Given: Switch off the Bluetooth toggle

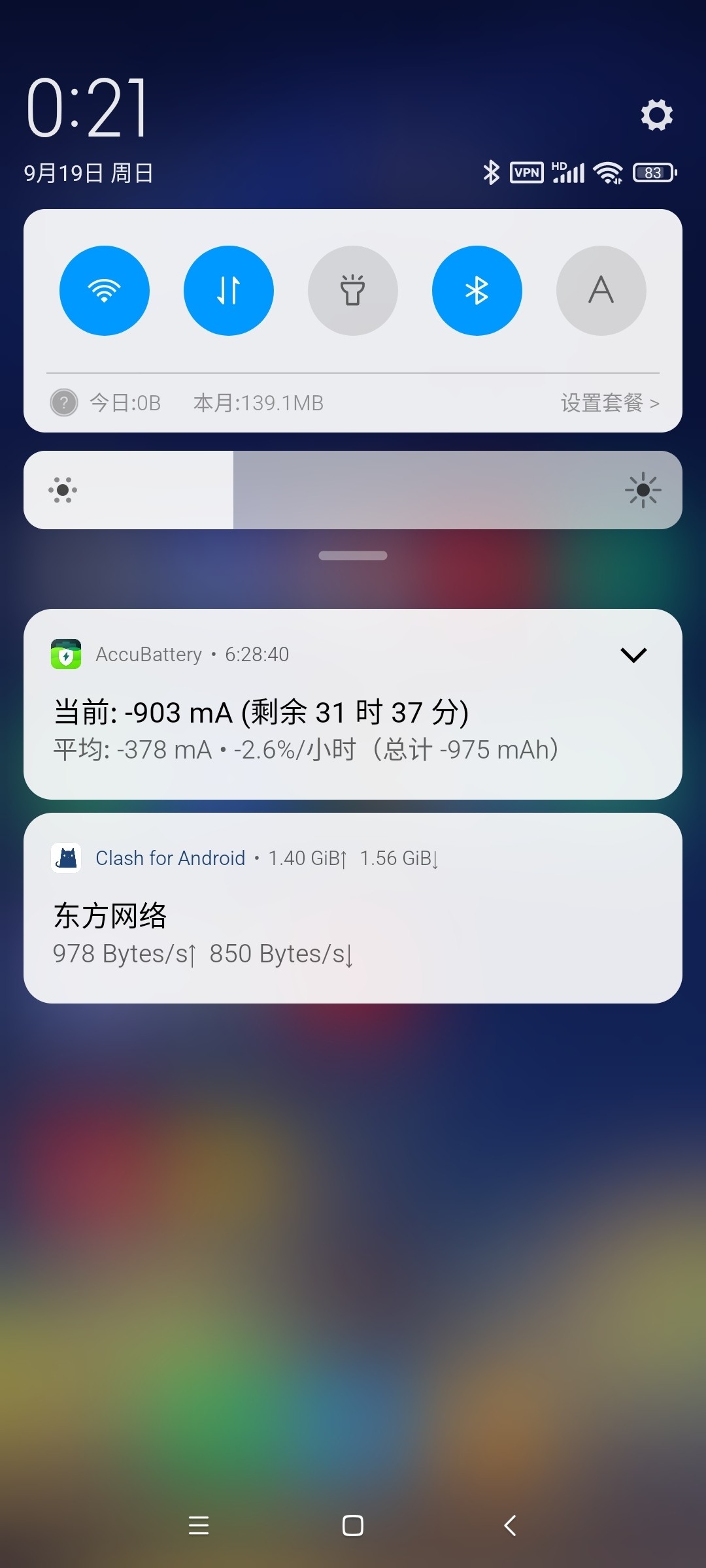Looking at the screenshot, I should (477, 291).
